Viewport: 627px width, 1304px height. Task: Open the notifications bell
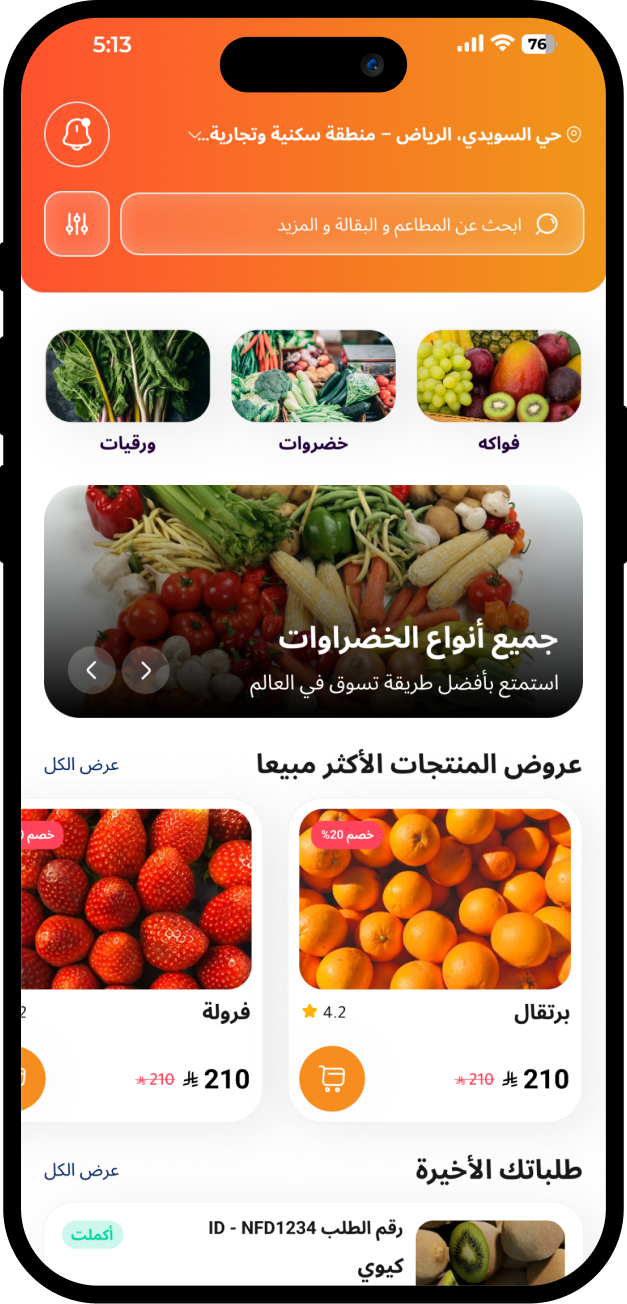tap(77, 134)
